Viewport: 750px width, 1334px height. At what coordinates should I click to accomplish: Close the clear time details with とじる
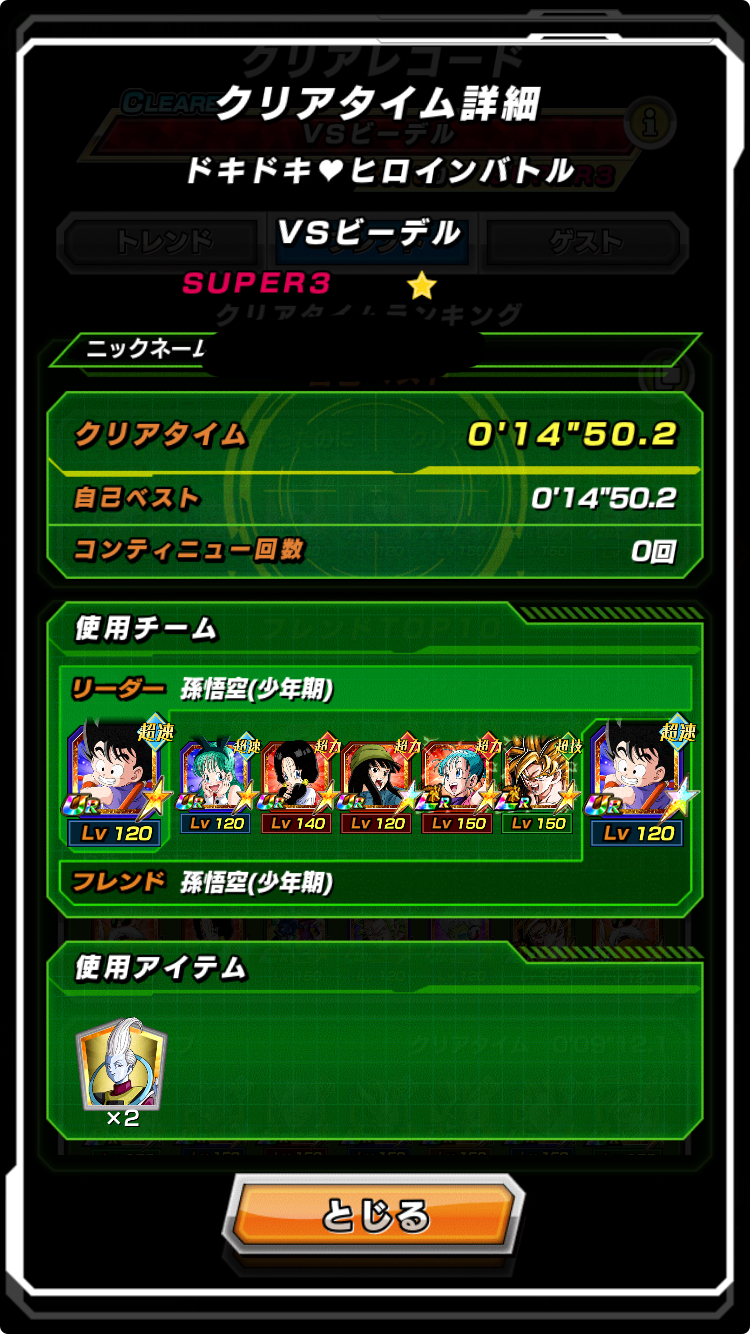click(x=374, y=1216)
